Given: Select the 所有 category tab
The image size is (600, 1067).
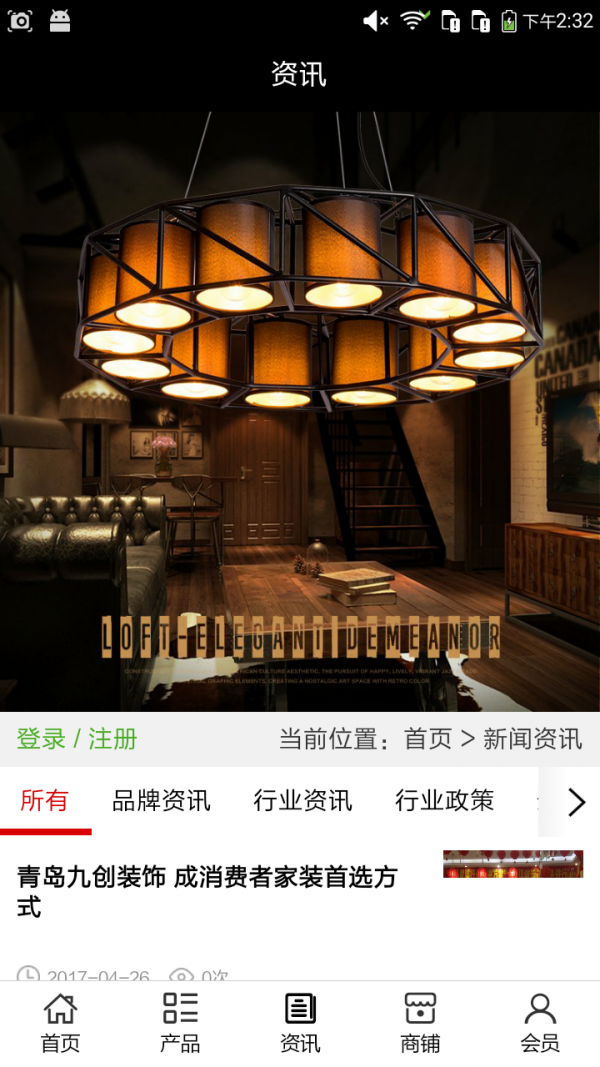Looking at the screenshot, I should 45,800.
